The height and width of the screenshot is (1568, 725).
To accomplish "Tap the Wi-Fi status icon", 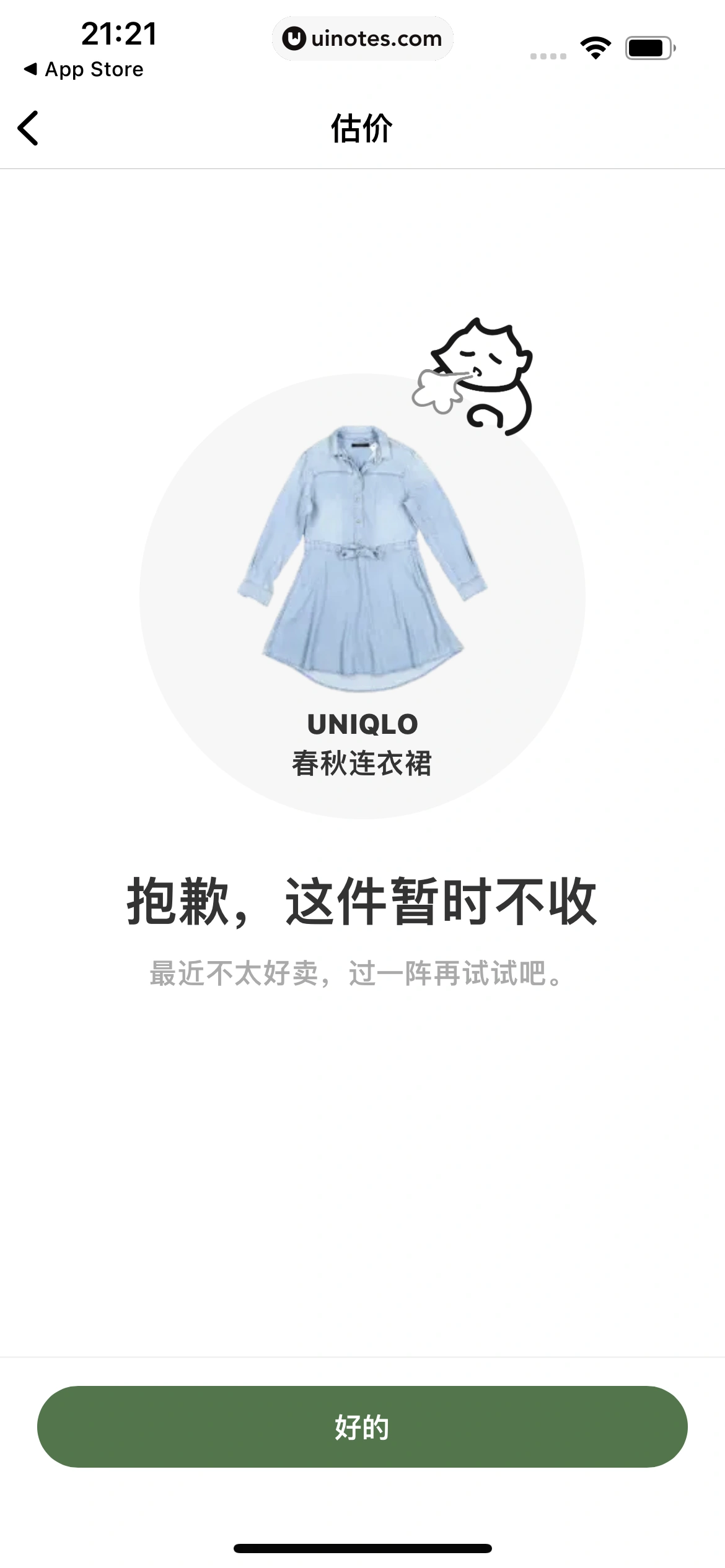I will [596, 45].
